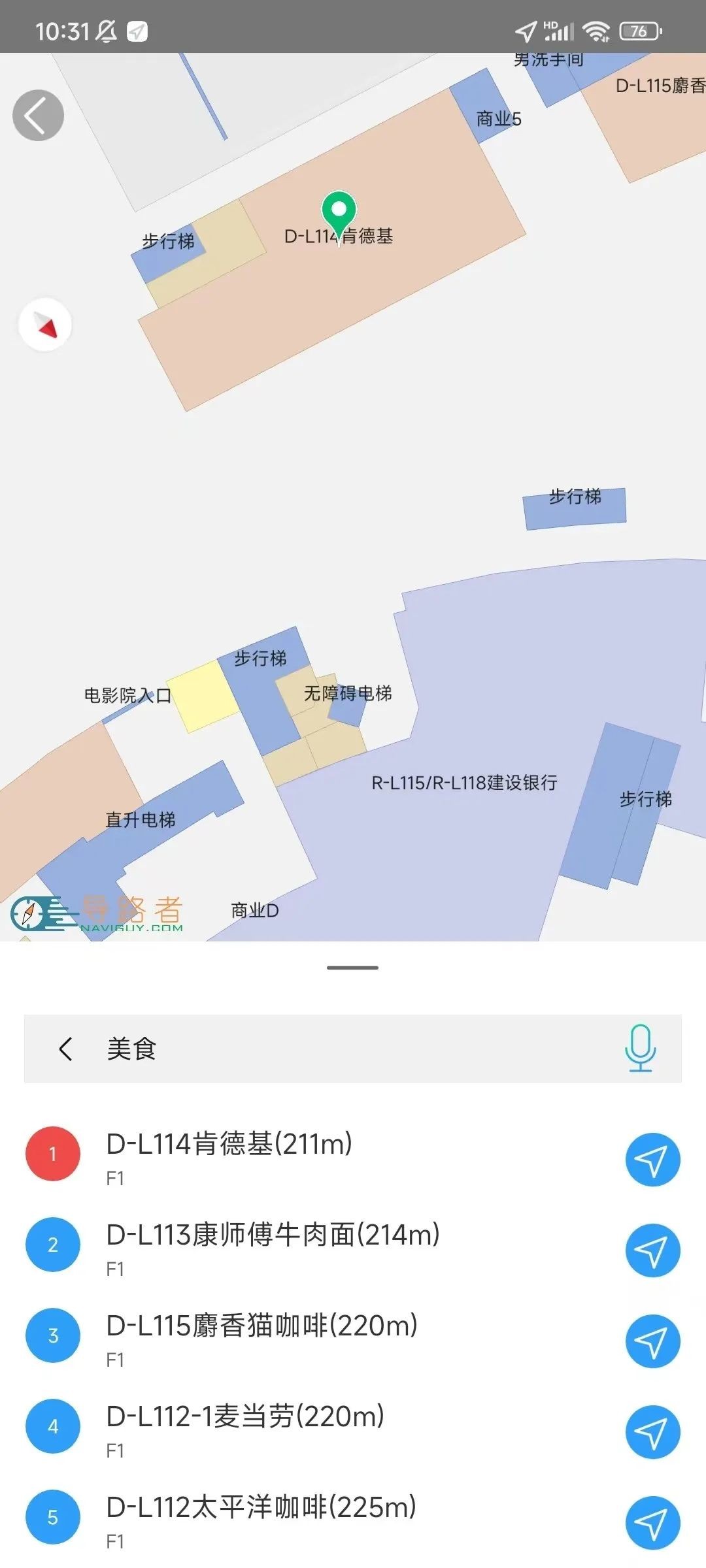The height and width of the screenshot is (1568, 706).
Task: Navigate to D-L112太平洋咖啡
Action: 652,1523
